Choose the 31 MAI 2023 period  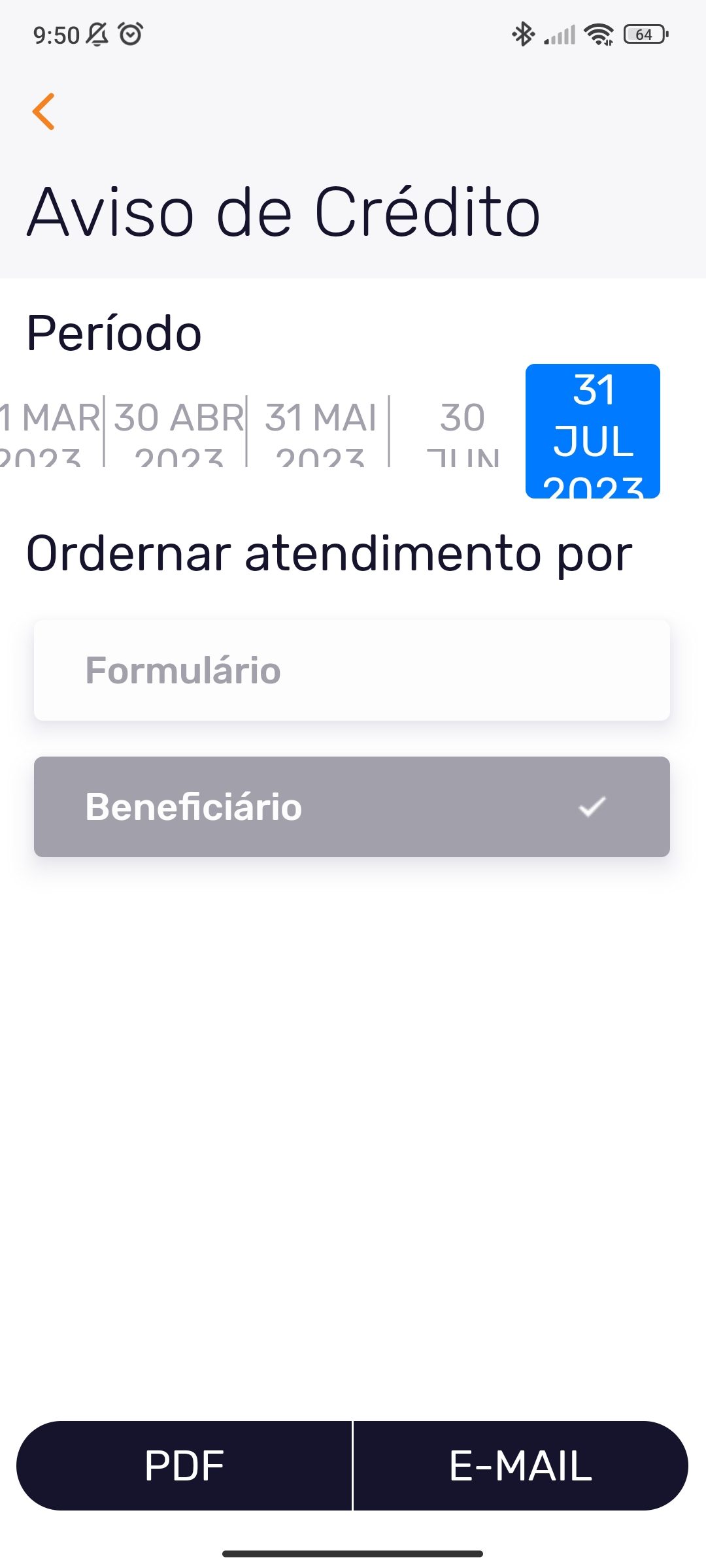point(320,431)
